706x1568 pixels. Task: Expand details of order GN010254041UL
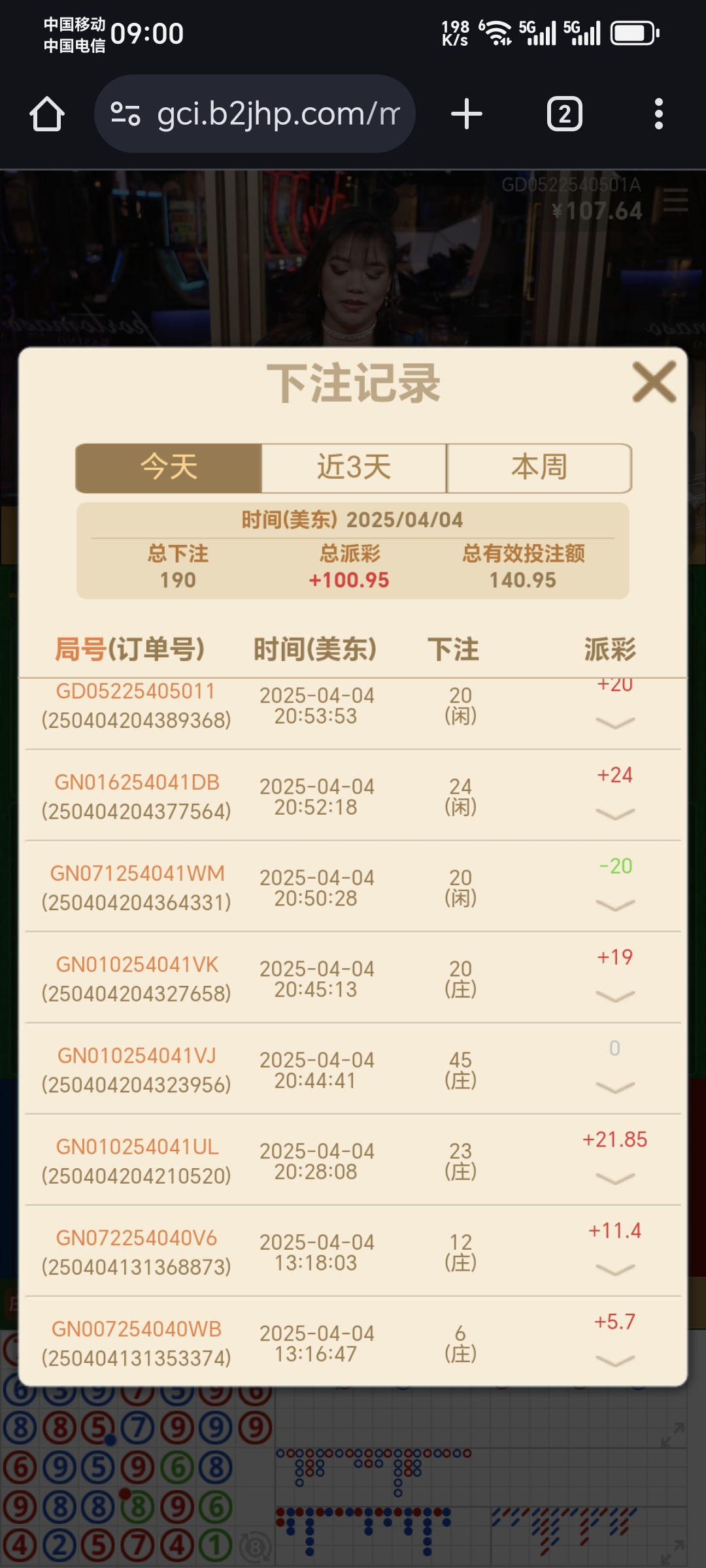pos(614,1179)
